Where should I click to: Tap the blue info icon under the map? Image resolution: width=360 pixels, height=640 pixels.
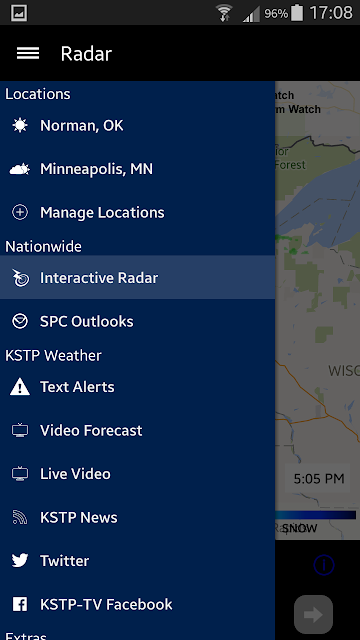[324, 565]
